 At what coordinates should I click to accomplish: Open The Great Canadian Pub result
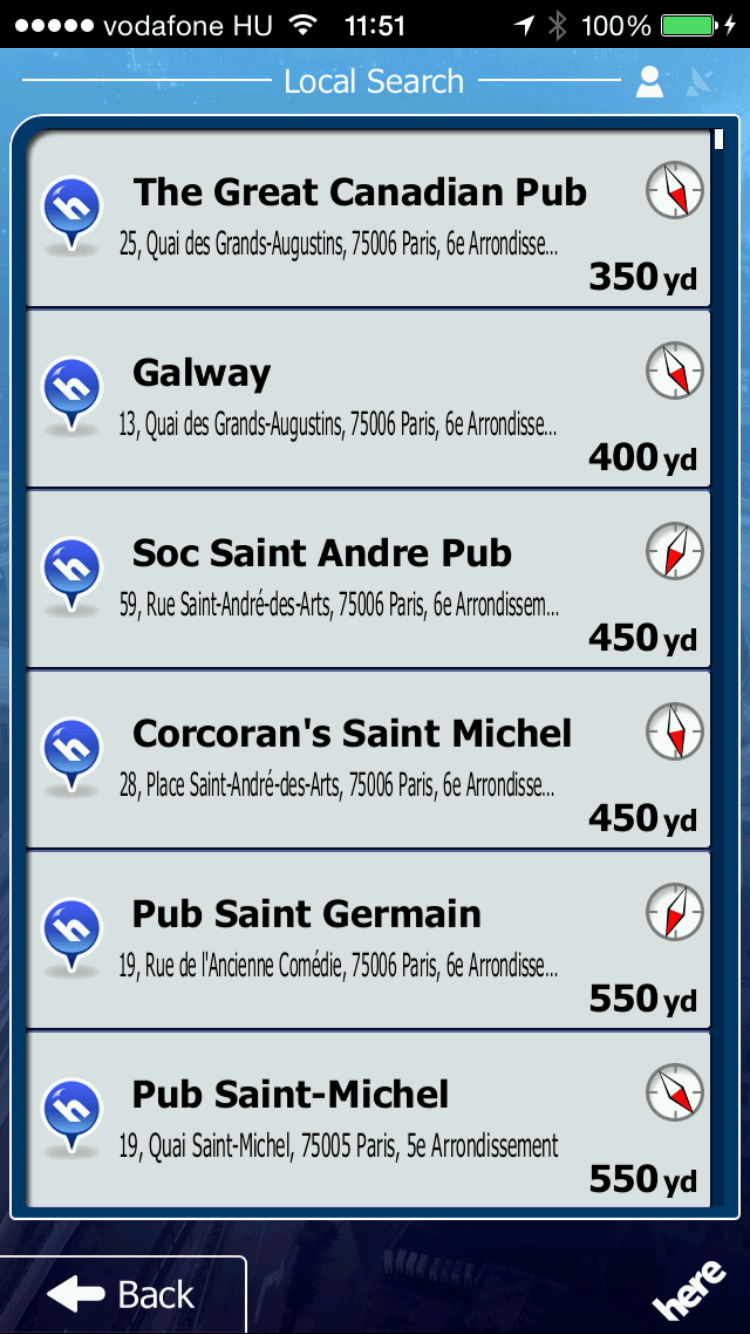(368, 221)
